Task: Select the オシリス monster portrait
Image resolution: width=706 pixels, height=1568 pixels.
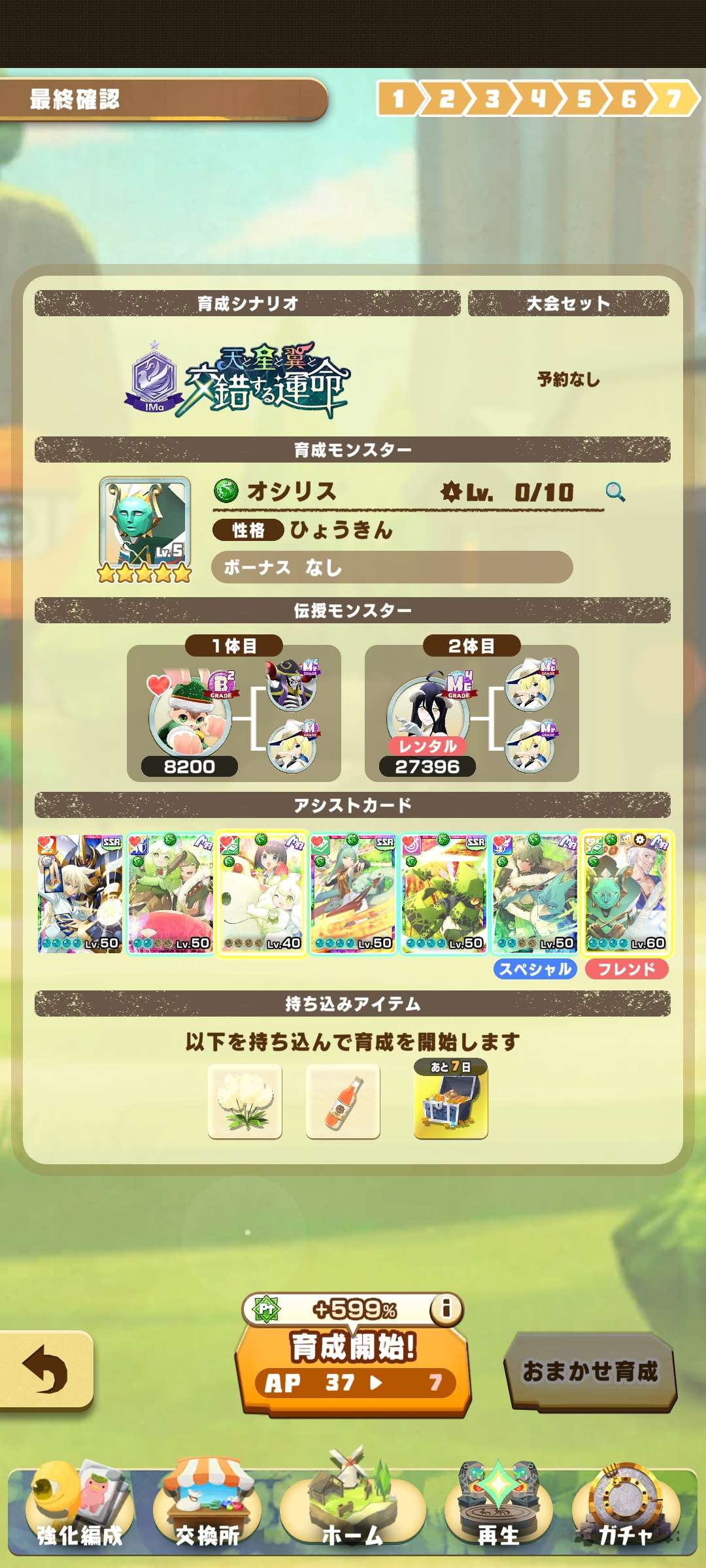Action: click(x=144, y=523)
